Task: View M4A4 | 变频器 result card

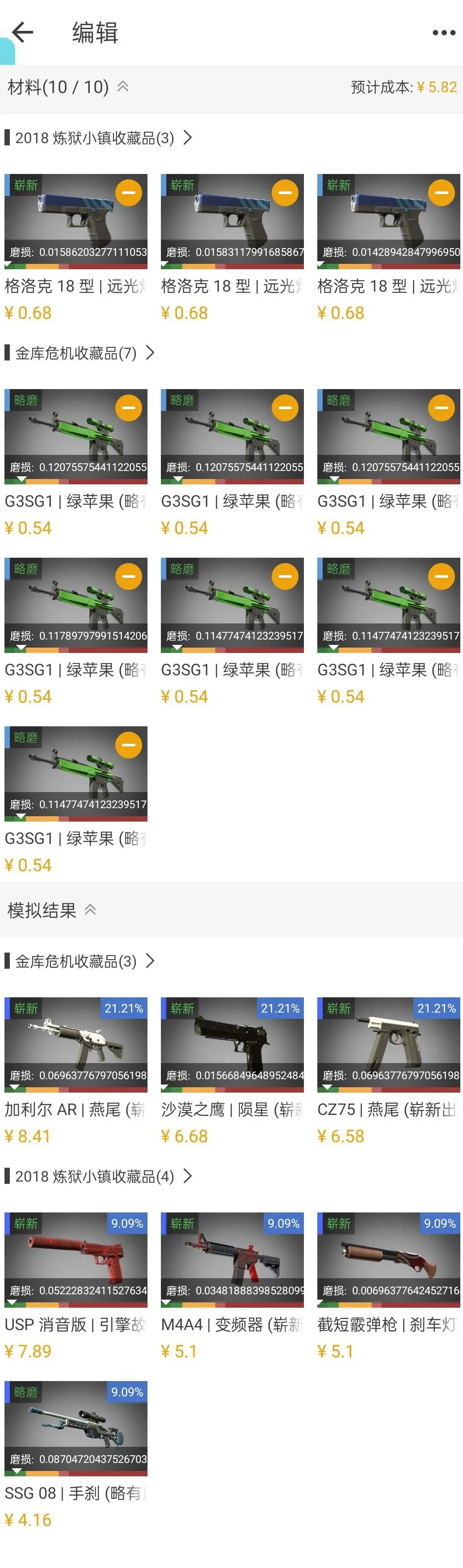Action: coord(232,1259)
